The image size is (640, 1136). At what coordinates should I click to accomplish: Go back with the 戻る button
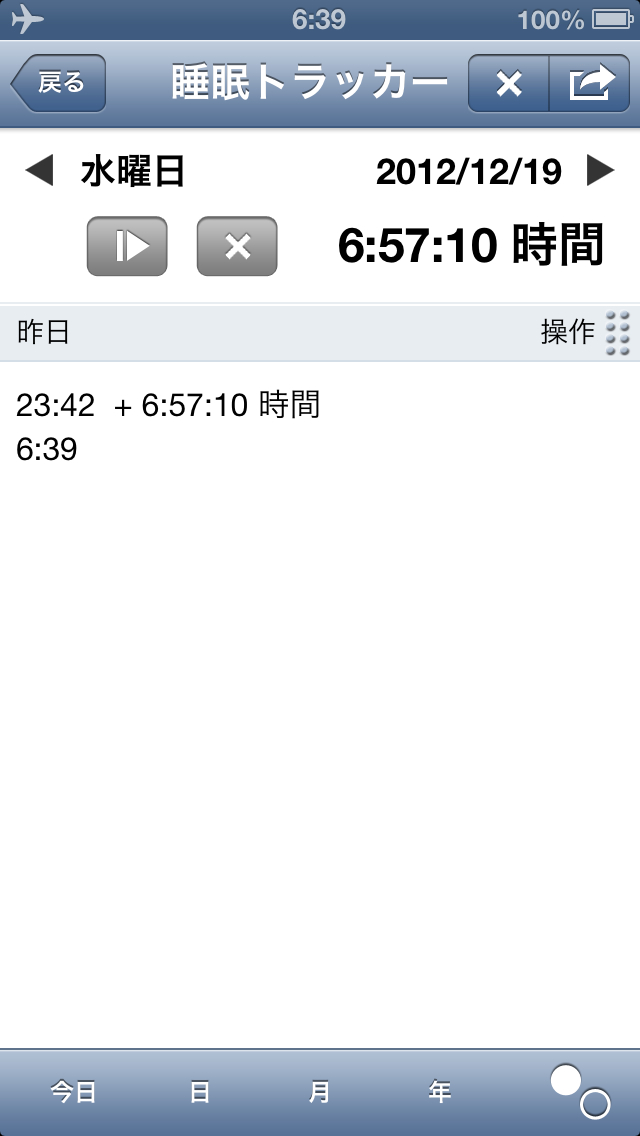tap(58, 83)
